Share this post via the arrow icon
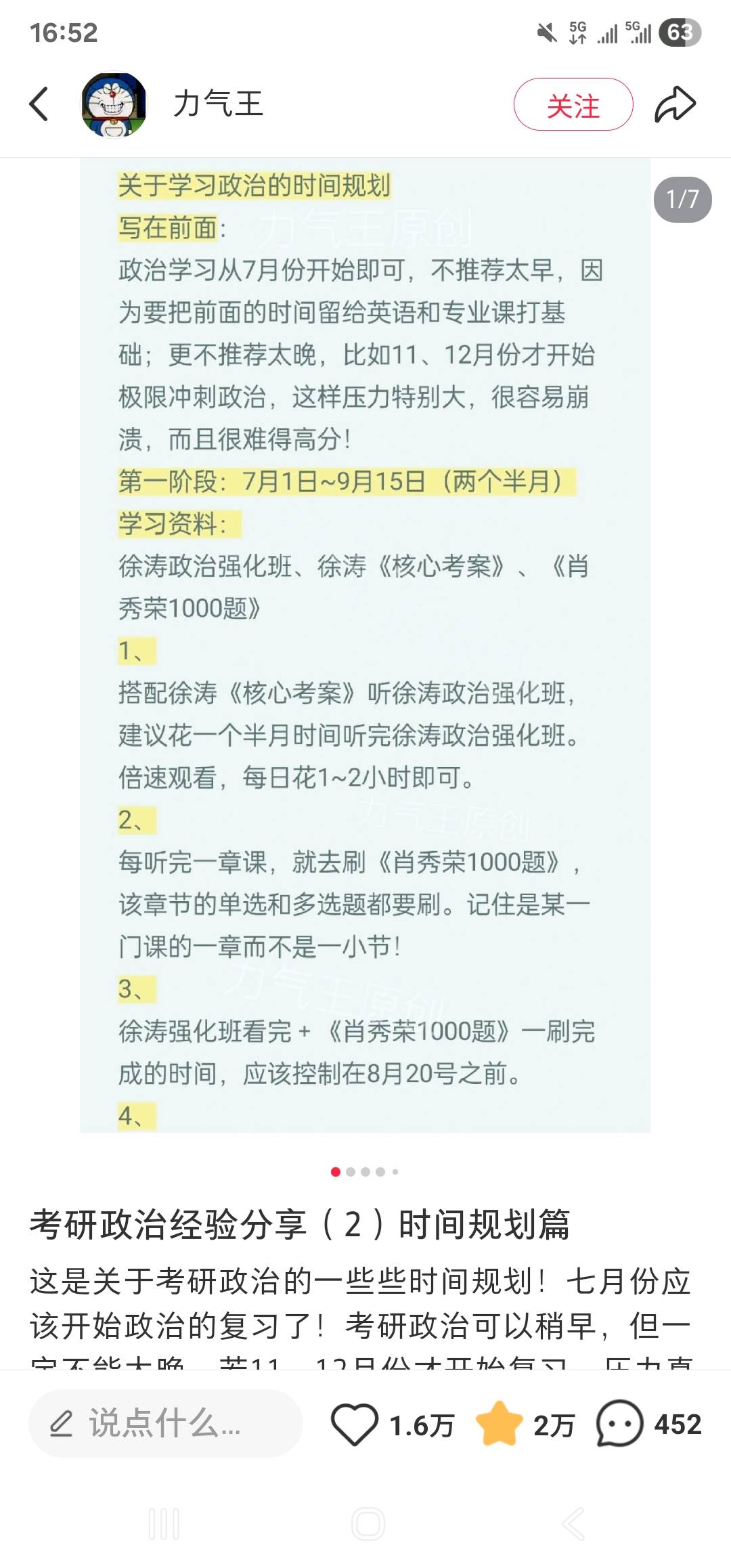 click(x=675, y=104)
